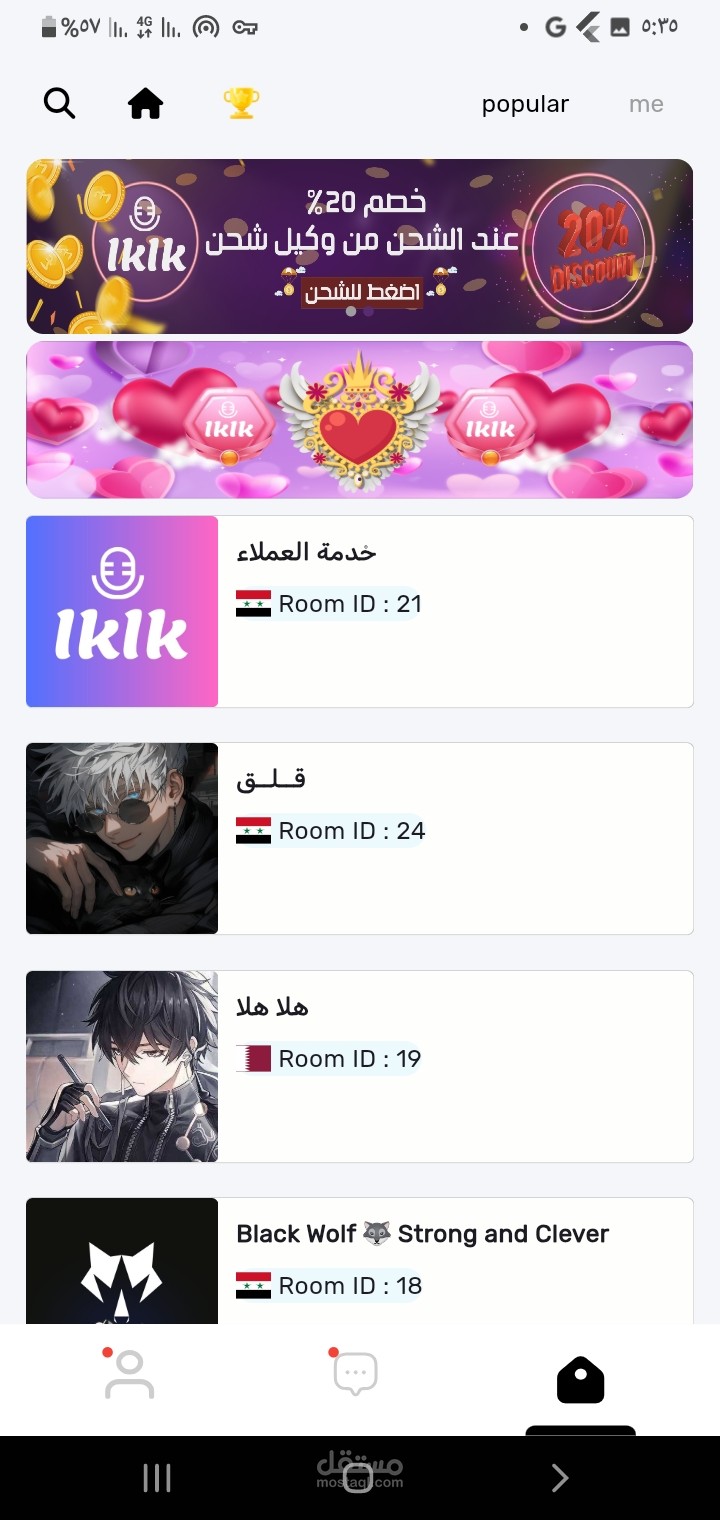Open the 20% discount recharge banner

(x=359, y=246)
